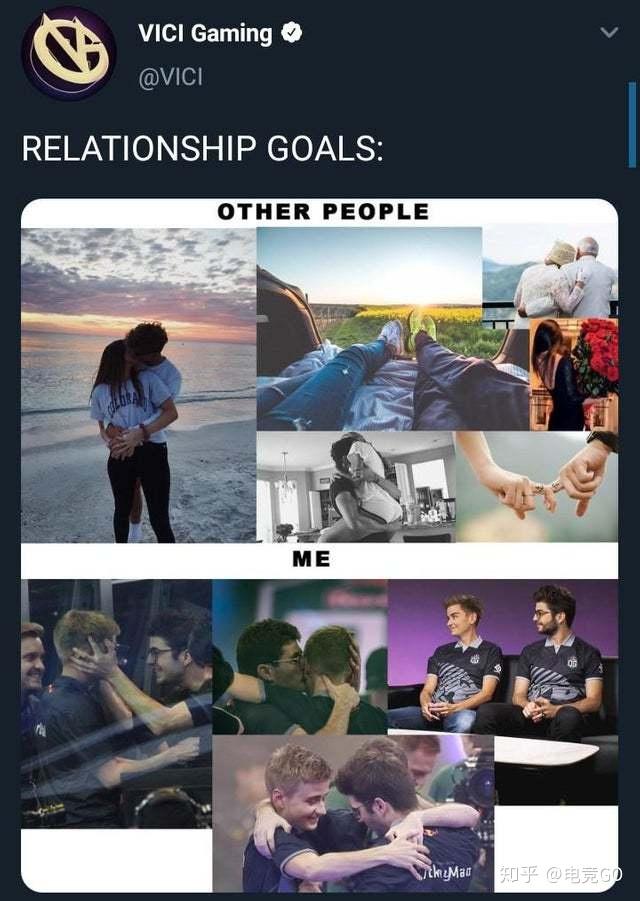Screen dimensions: 640x901
Task: Open the VICI Gaming profile avatar
Action: pos(68,53)
